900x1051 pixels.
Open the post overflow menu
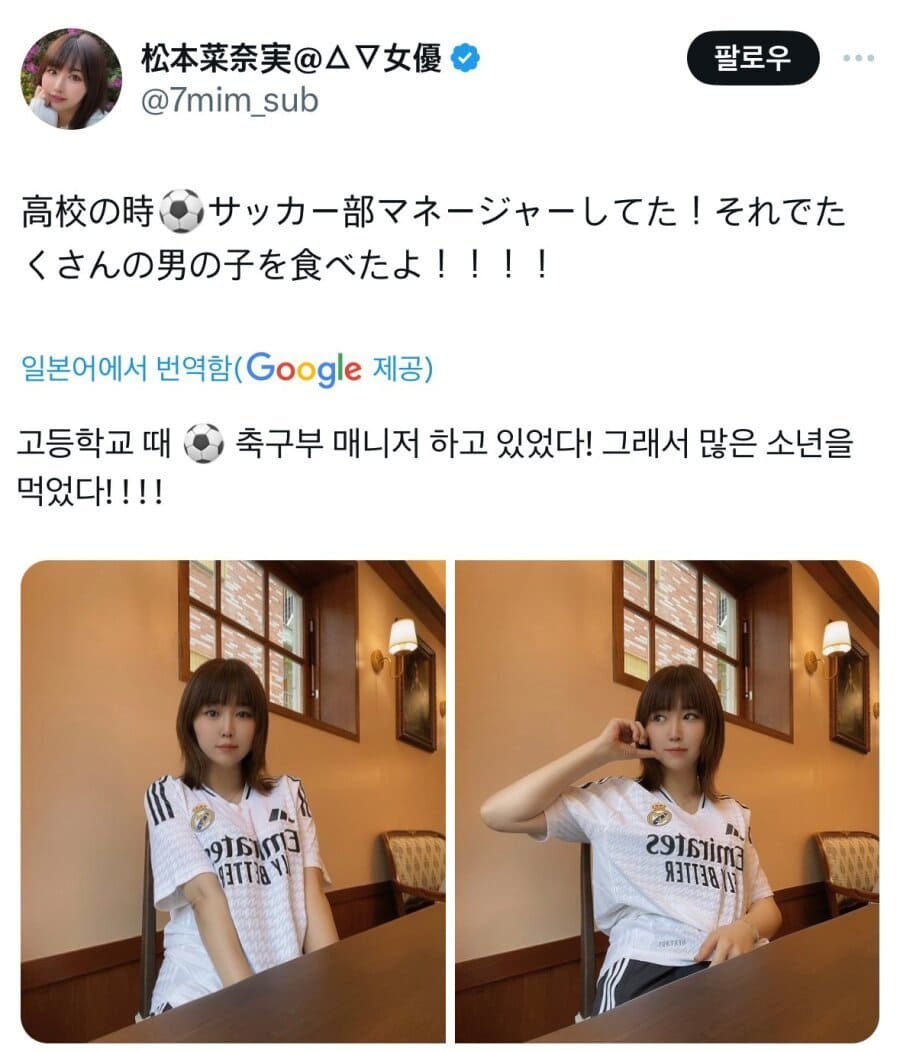pos(858,58)
